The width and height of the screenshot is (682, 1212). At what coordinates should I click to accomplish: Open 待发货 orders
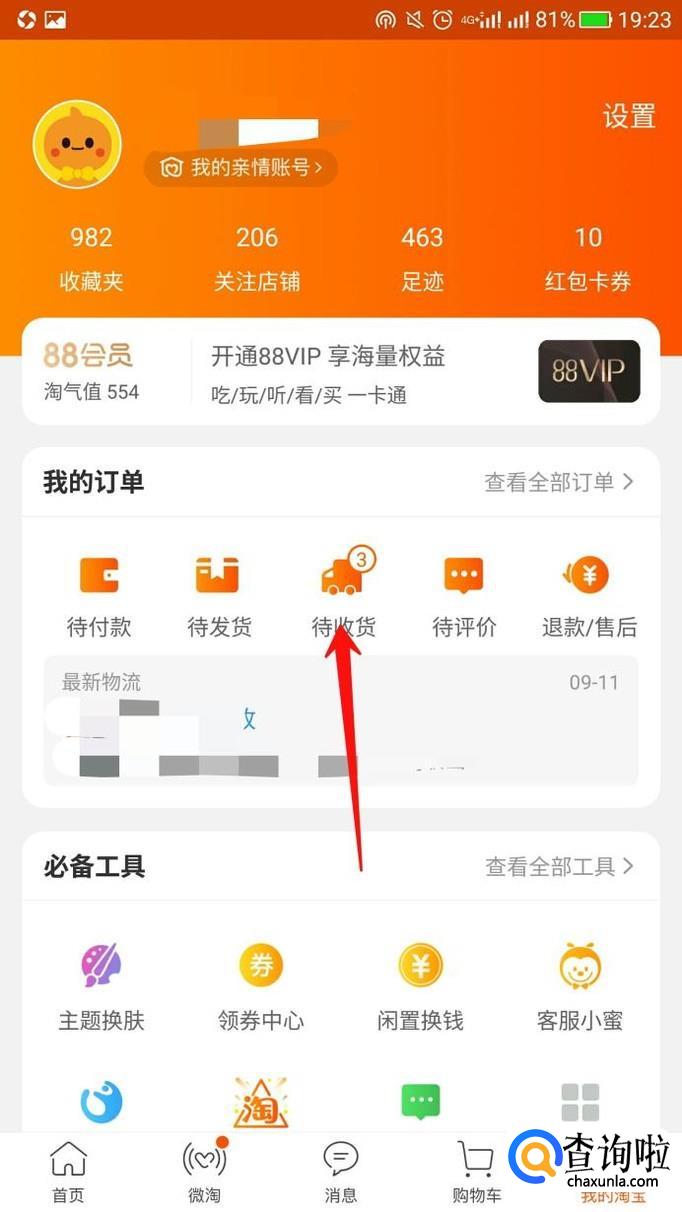(x=219, y=595)
